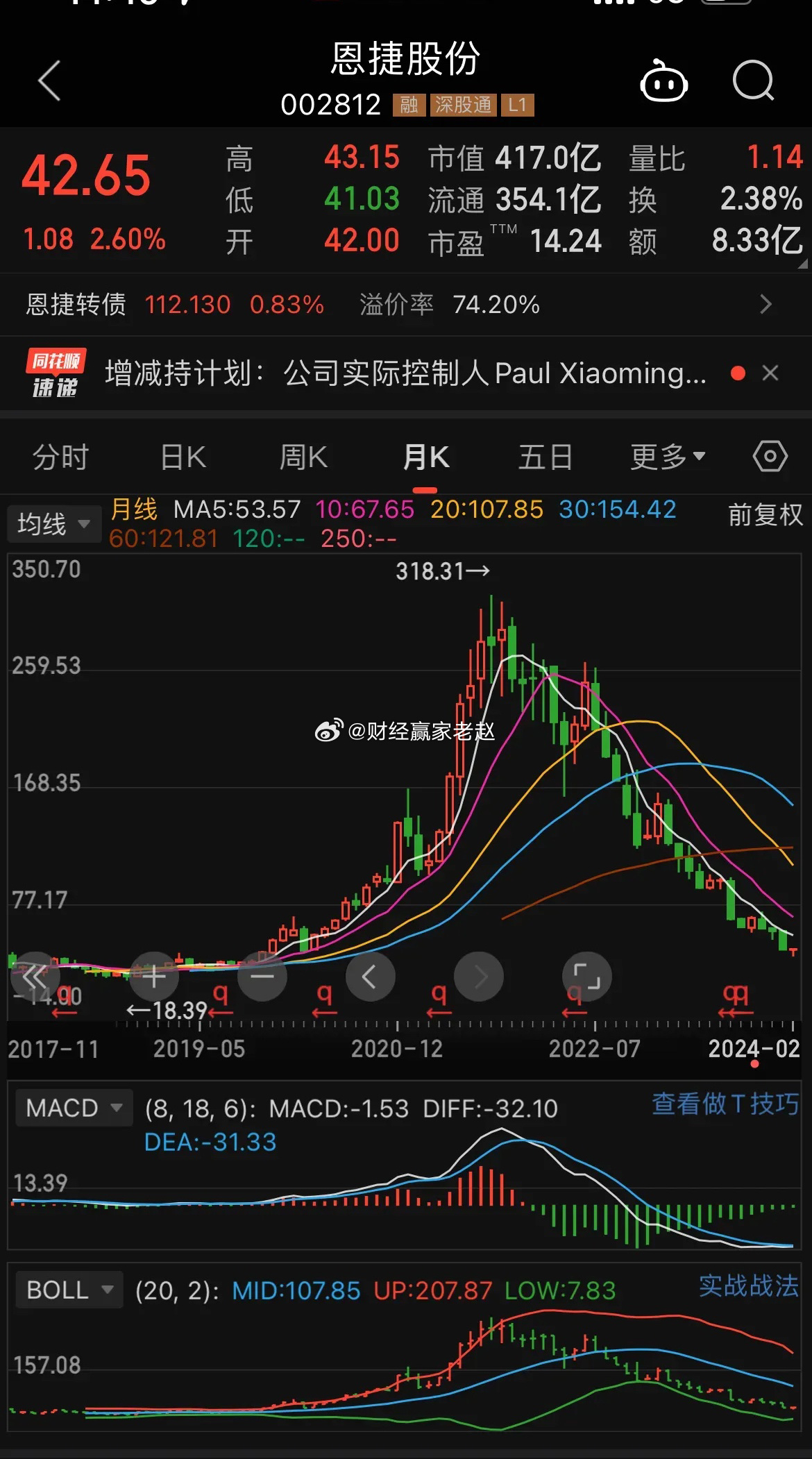812x1459 pixels.
Task: Switch to the 分时 chart tab
Action: [x=61, y=457]
